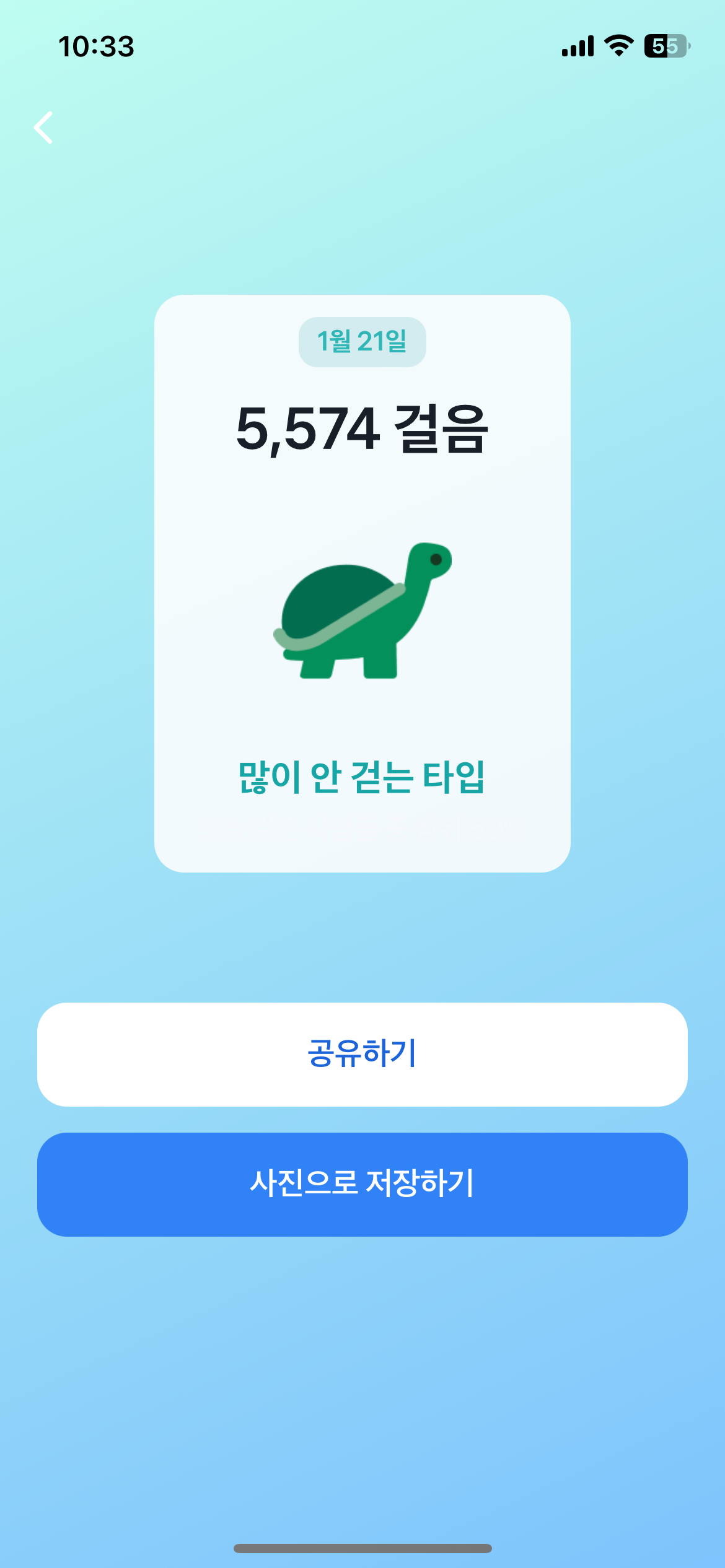Save the card with 사진으로 저장하기
The width and height of the screenshot is (725, 1568).
click(x=362, y=1184)
